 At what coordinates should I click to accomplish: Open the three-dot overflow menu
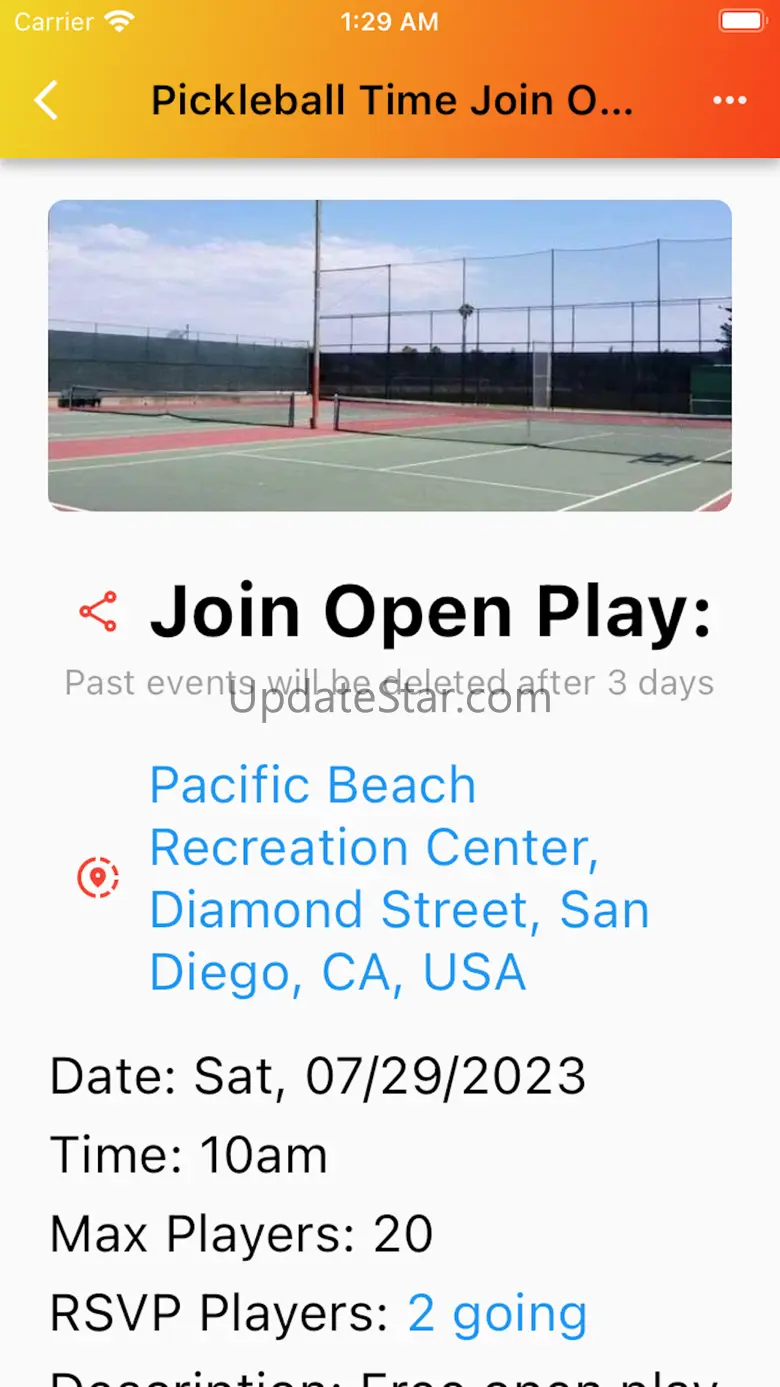click(729, 101)
